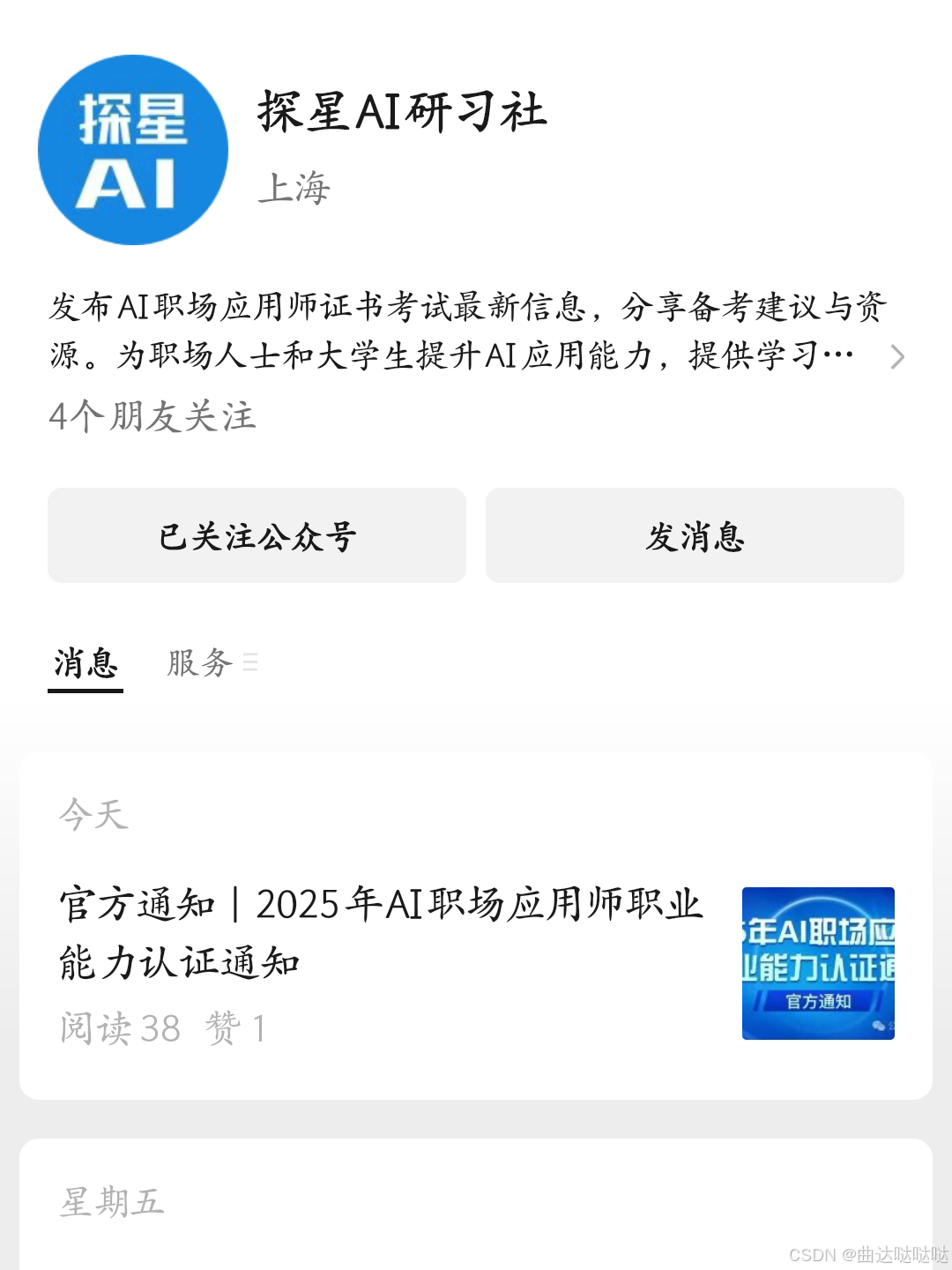Image resolution: width=952 pixels, height=1270 pixels.
Task: Open the 探星AI profile avatar
Action: 133,150
